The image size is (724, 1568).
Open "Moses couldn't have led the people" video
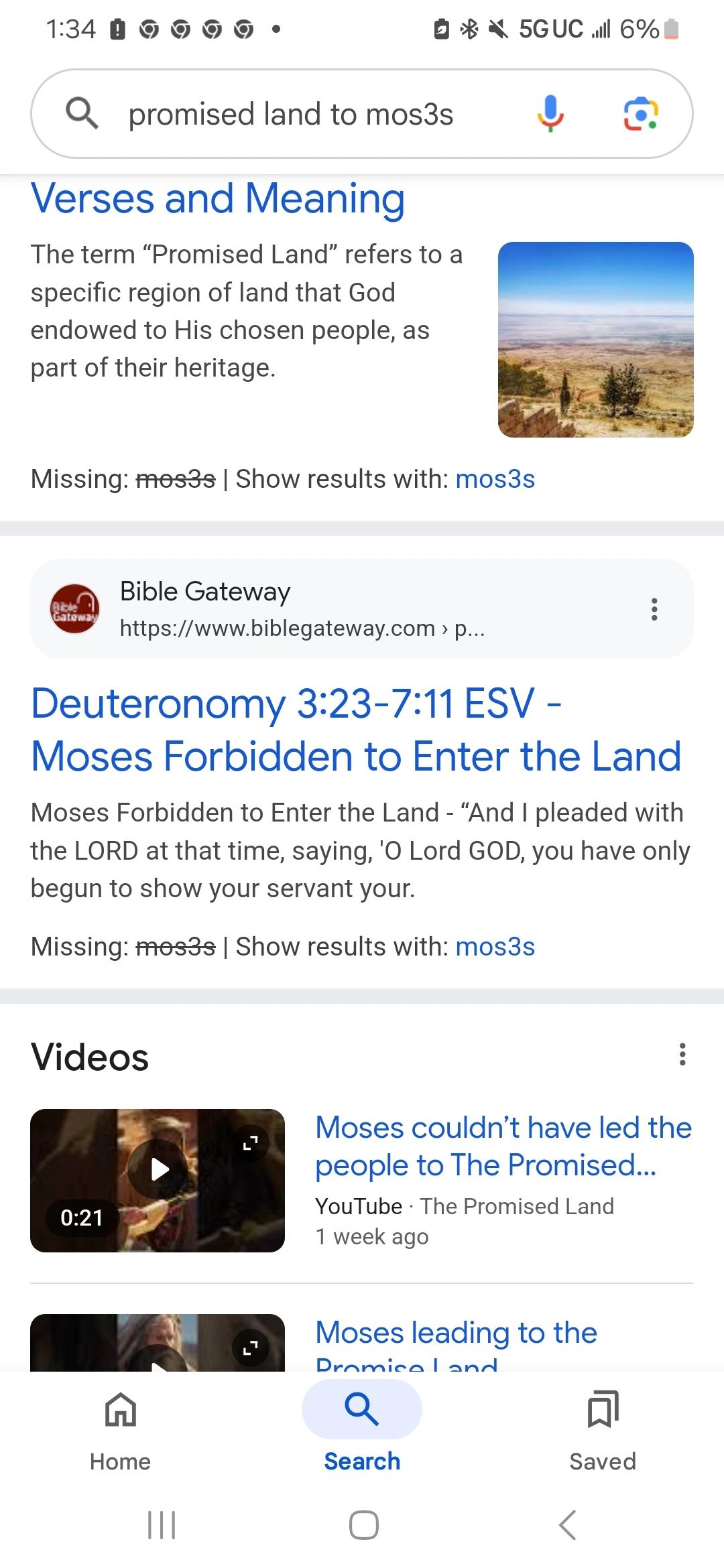(x=503, y=1146)
